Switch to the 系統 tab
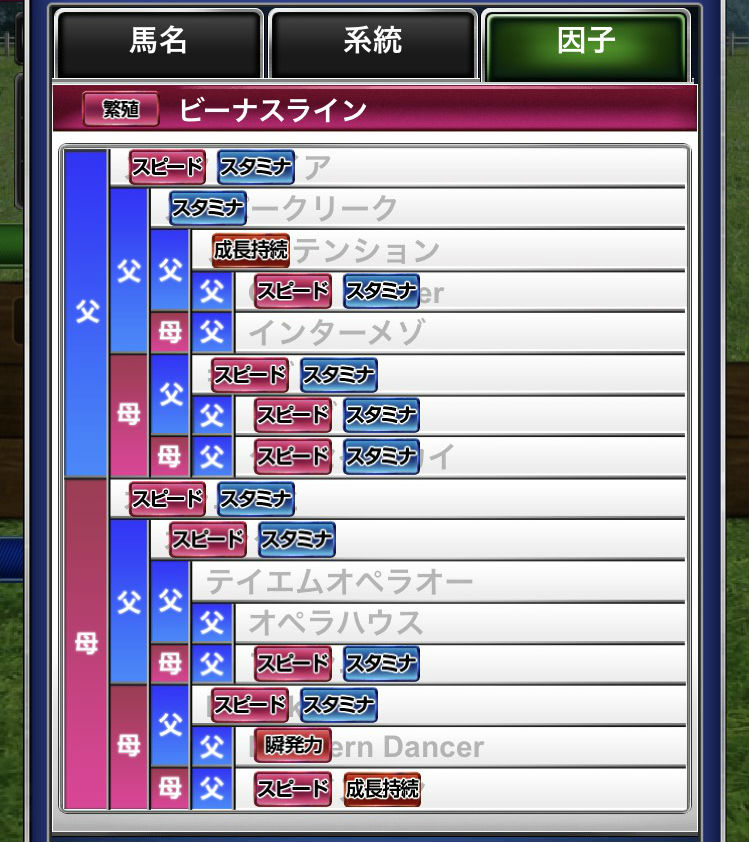The image size is (749, 842). tap(373, 43)
